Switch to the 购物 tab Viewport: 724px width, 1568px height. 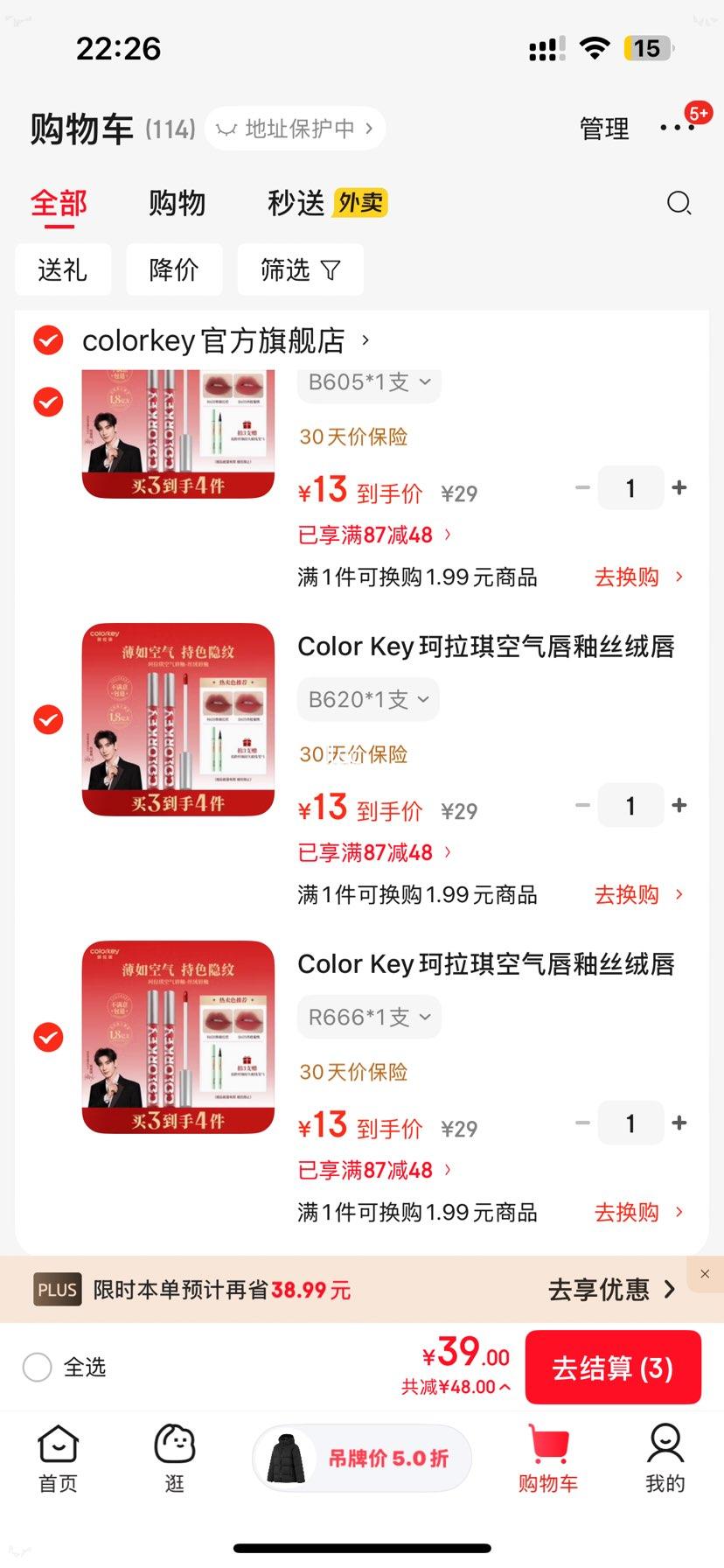pos(177,203)
